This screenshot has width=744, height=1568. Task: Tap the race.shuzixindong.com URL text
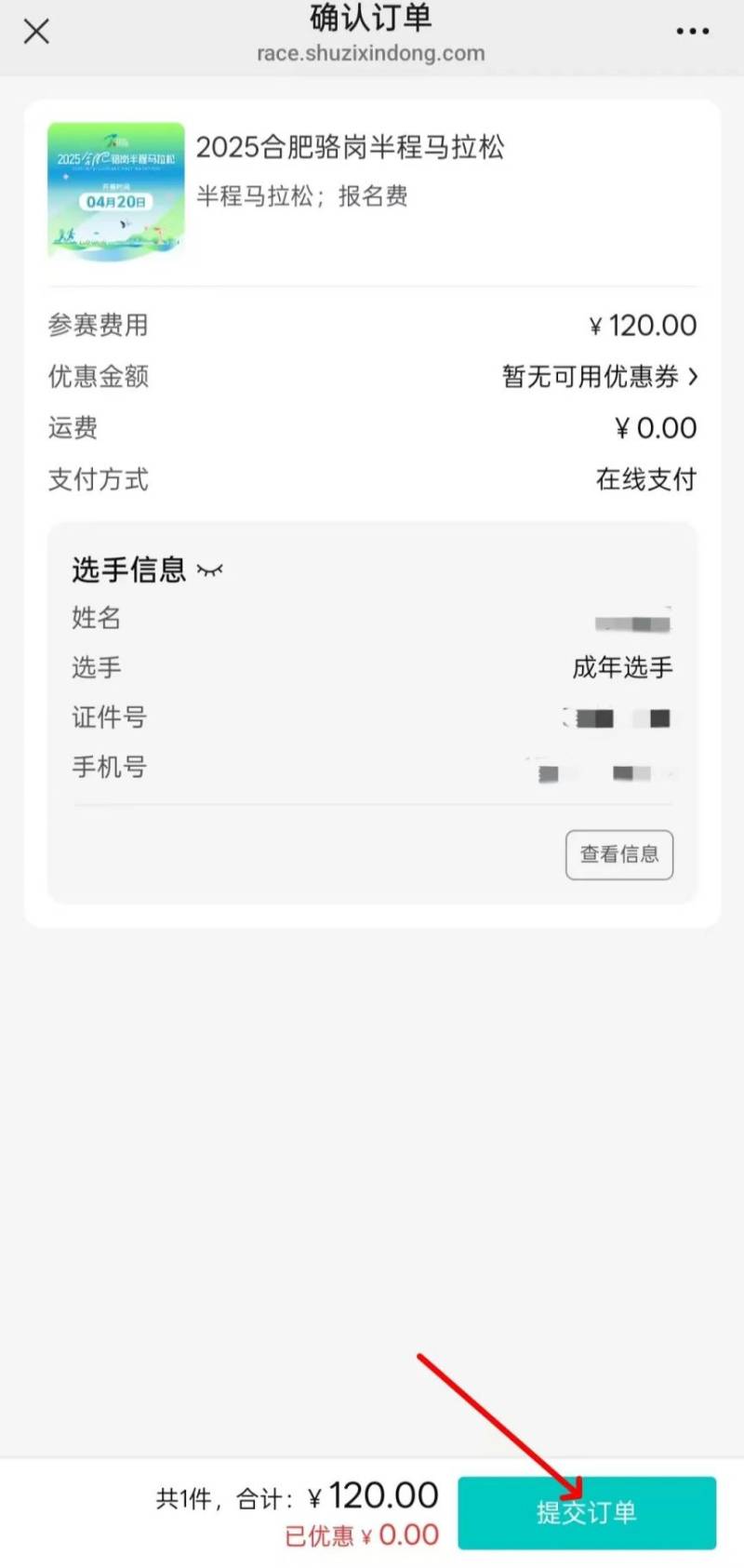click(371, 53)
